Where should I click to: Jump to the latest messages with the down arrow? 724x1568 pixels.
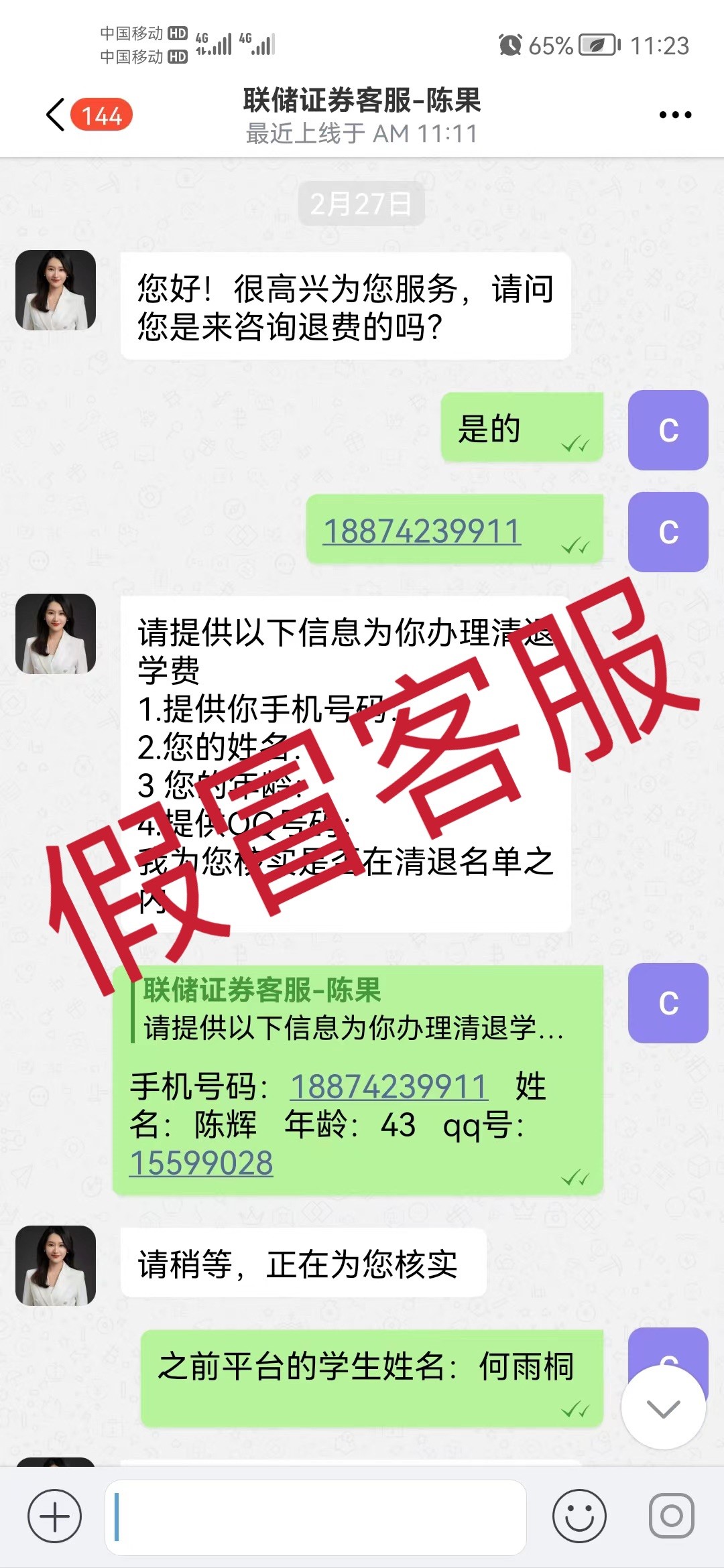coord(664,1409)
